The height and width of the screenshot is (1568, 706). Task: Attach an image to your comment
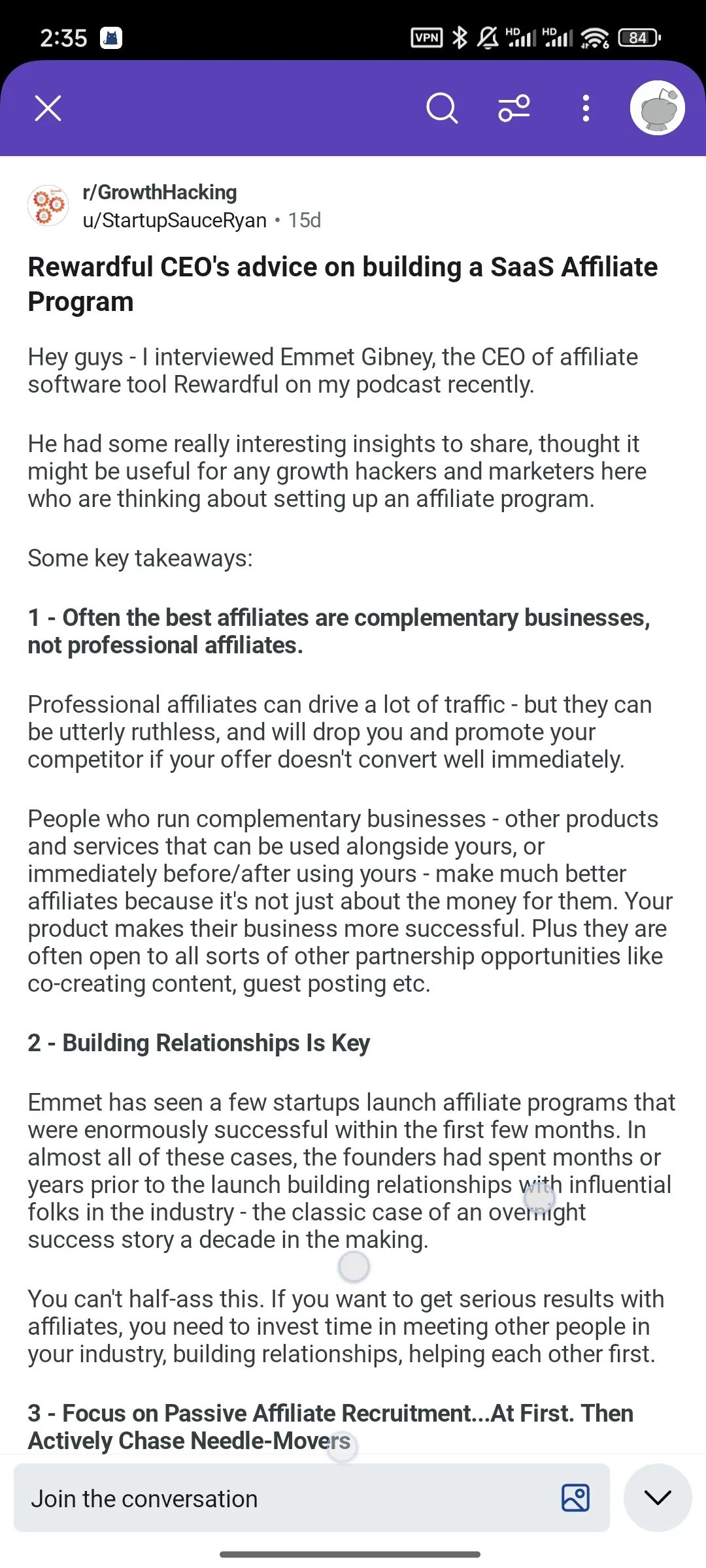575,1498
